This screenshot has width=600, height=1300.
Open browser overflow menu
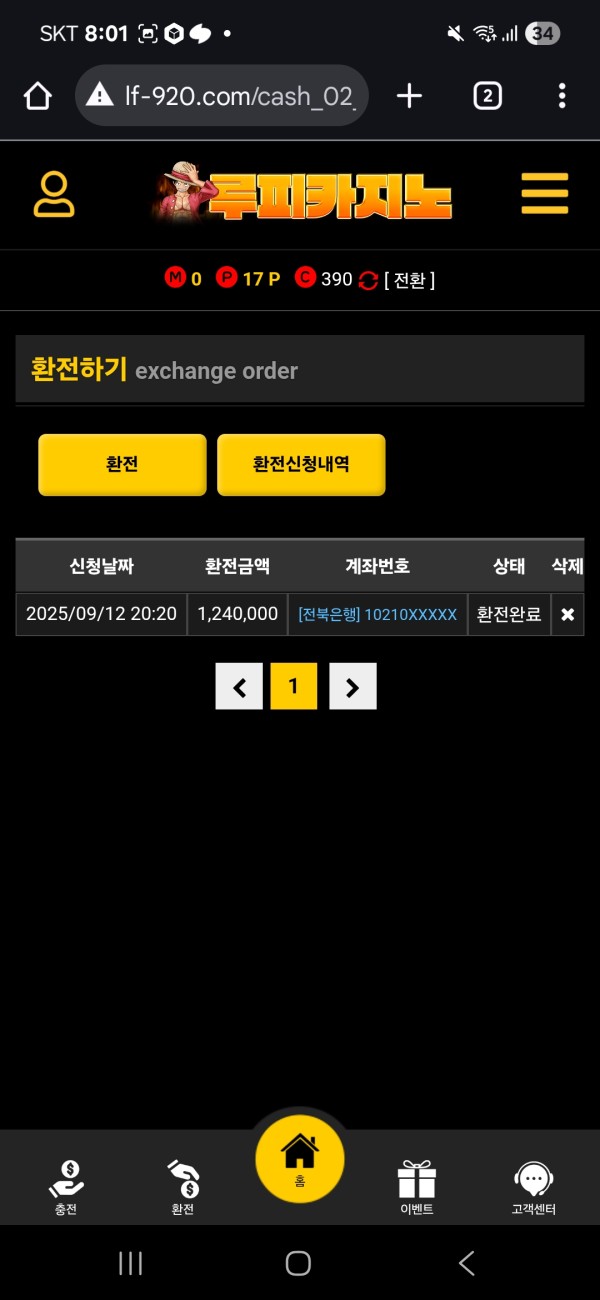tap(562, 96)
